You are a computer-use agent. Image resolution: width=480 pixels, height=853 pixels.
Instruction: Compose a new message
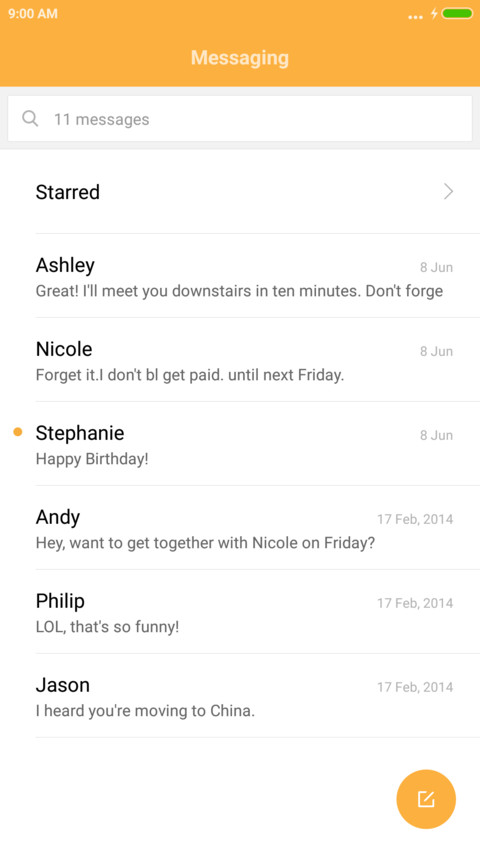click(x=426, y=799)
